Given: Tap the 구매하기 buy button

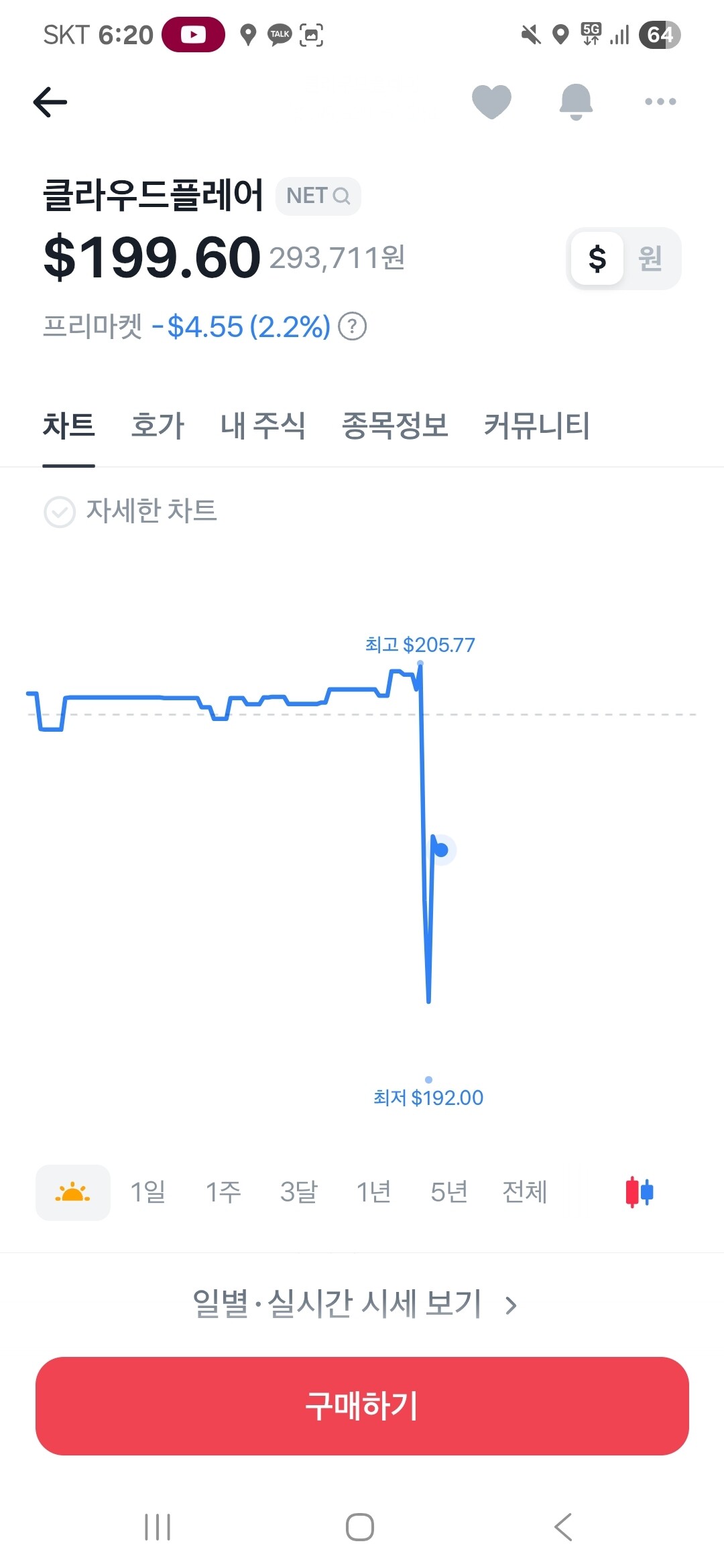Looking at the screenshot, I should click(362, 1406).
